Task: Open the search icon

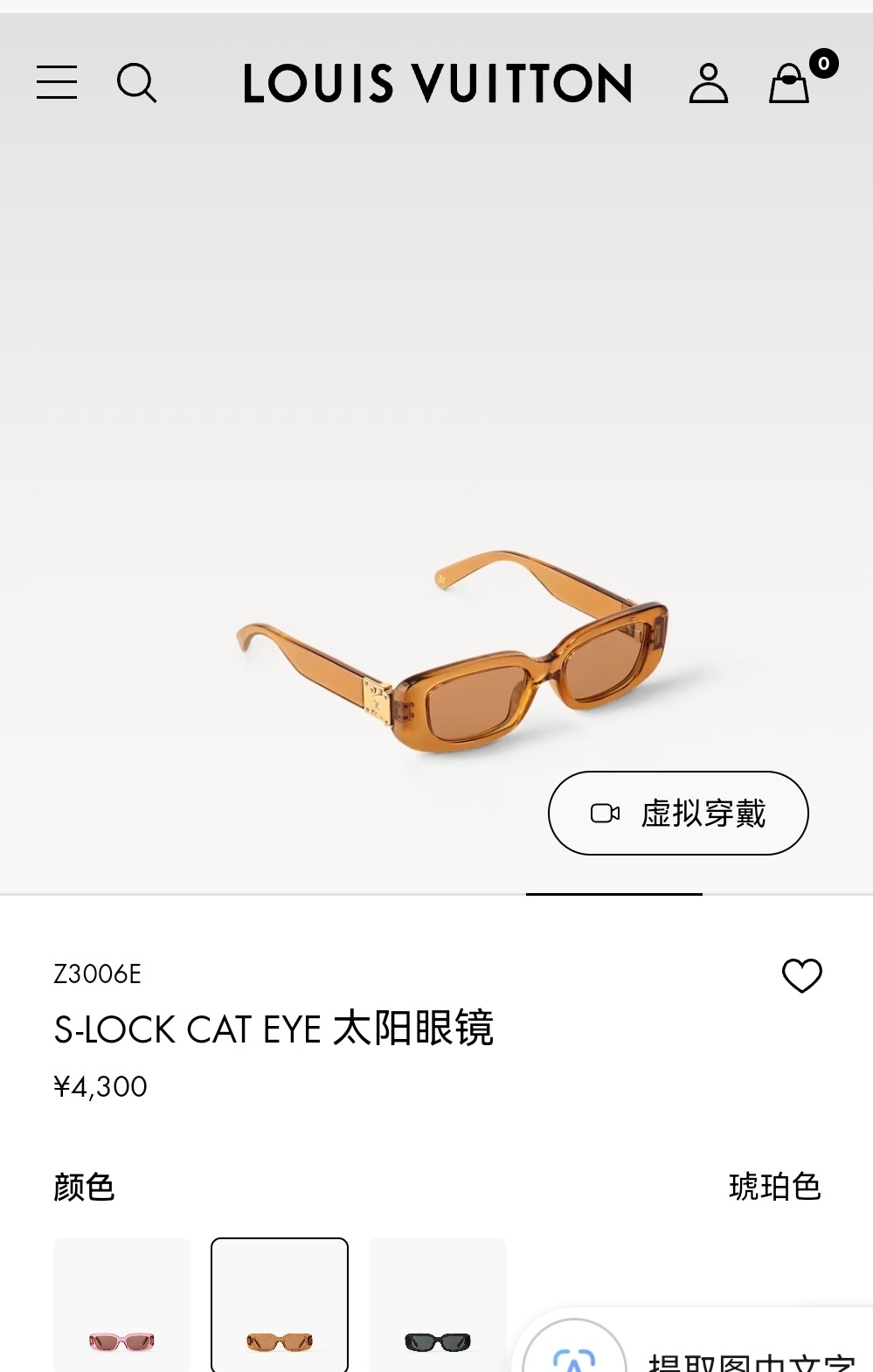Action: point(137,84)
